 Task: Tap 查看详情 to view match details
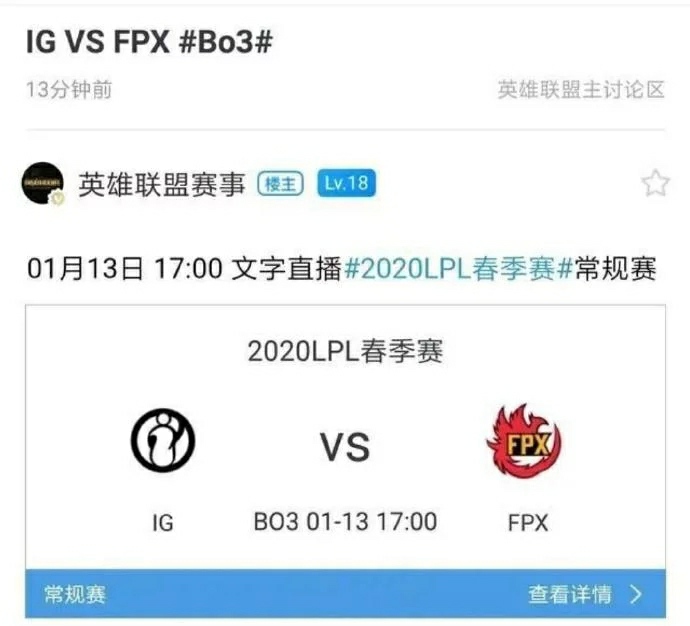[x=585, y=595]
